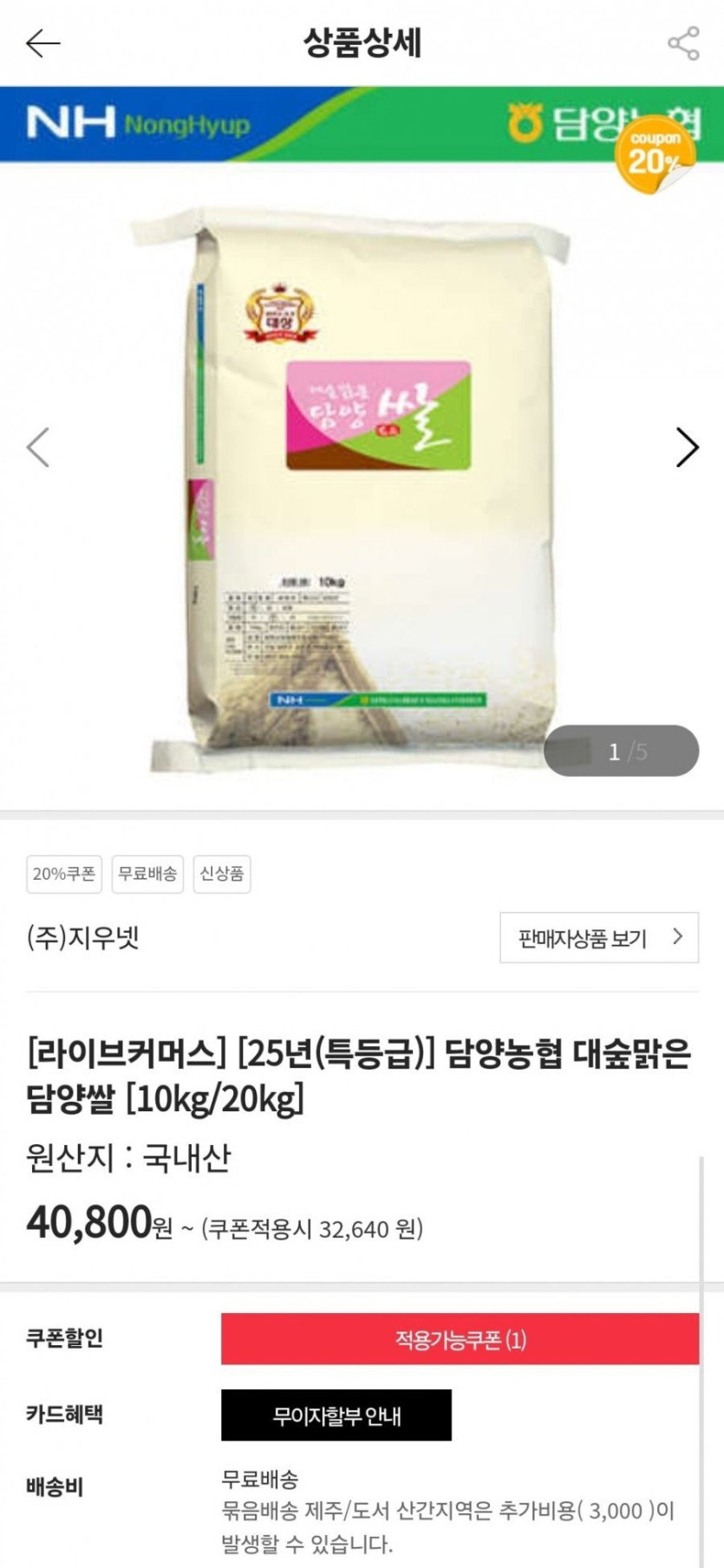Go back using the top arrow
Screen dimensions: 724x1568
(42, 42)
